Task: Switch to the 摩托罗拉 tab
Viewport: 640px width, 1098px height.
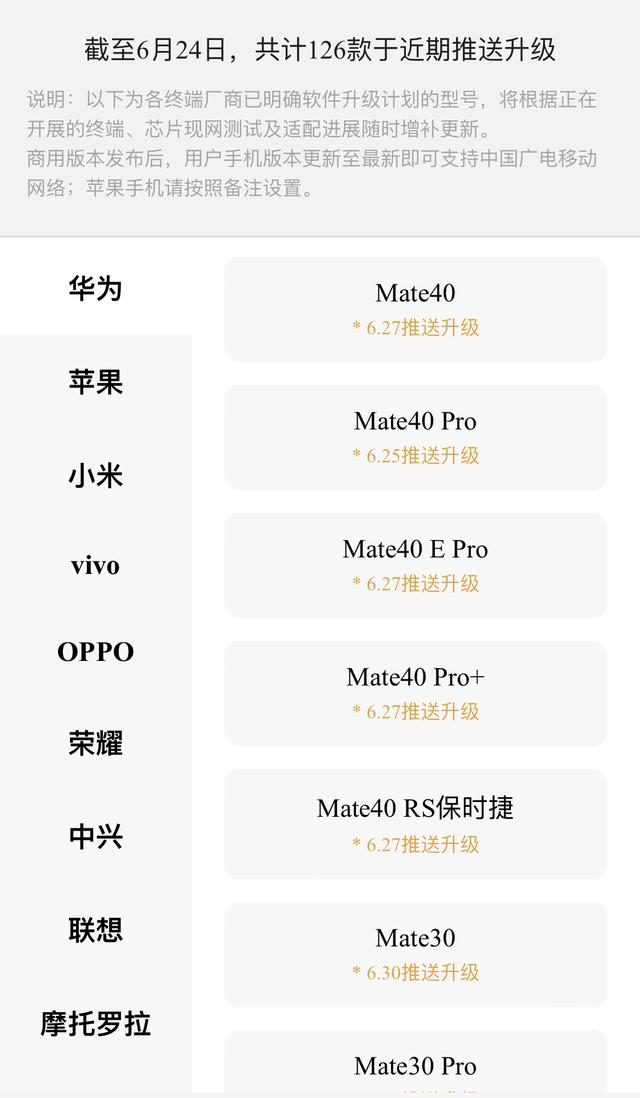Action: (x=95, y=1024)
